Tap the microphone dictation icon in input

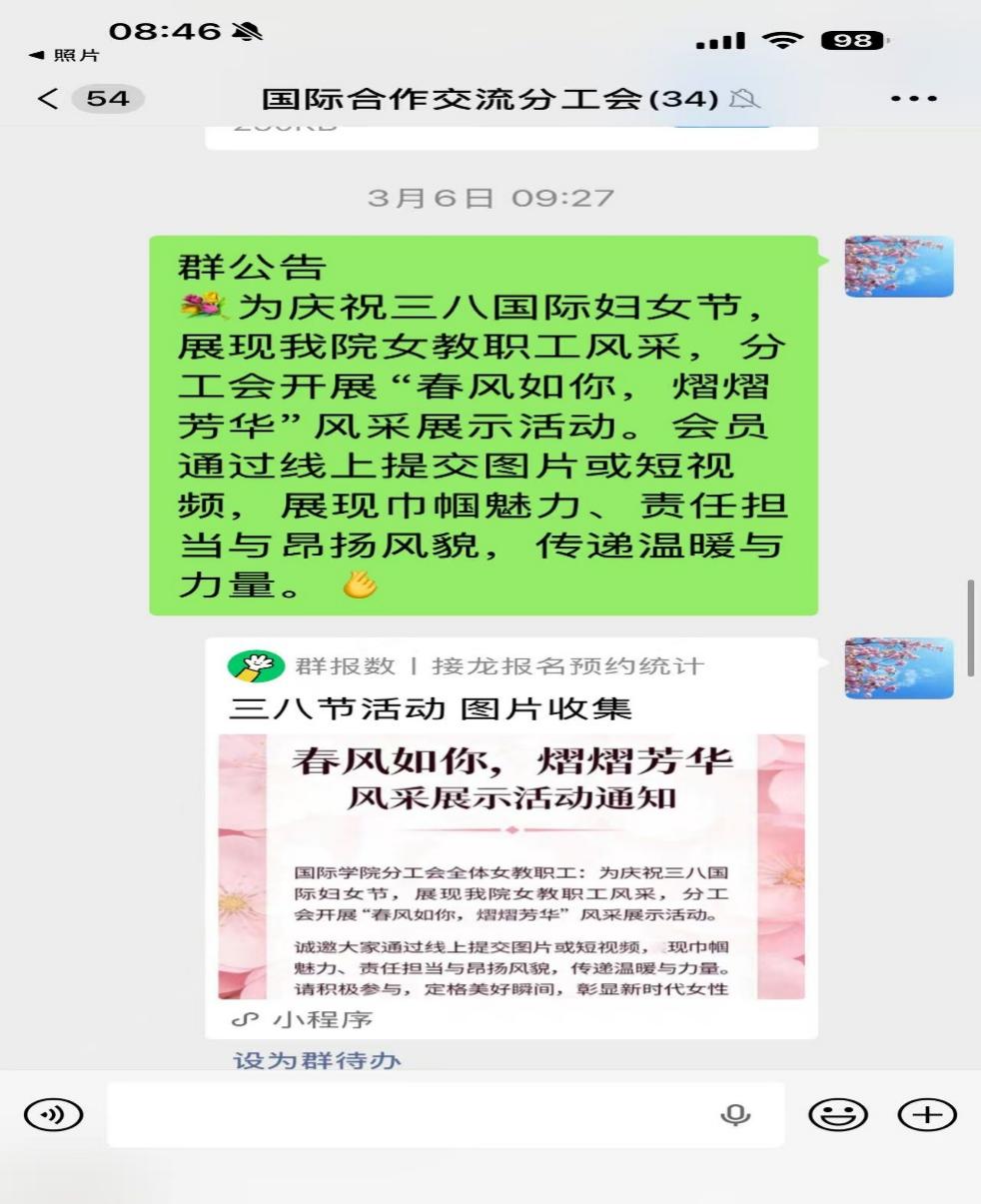(735, 1115)
